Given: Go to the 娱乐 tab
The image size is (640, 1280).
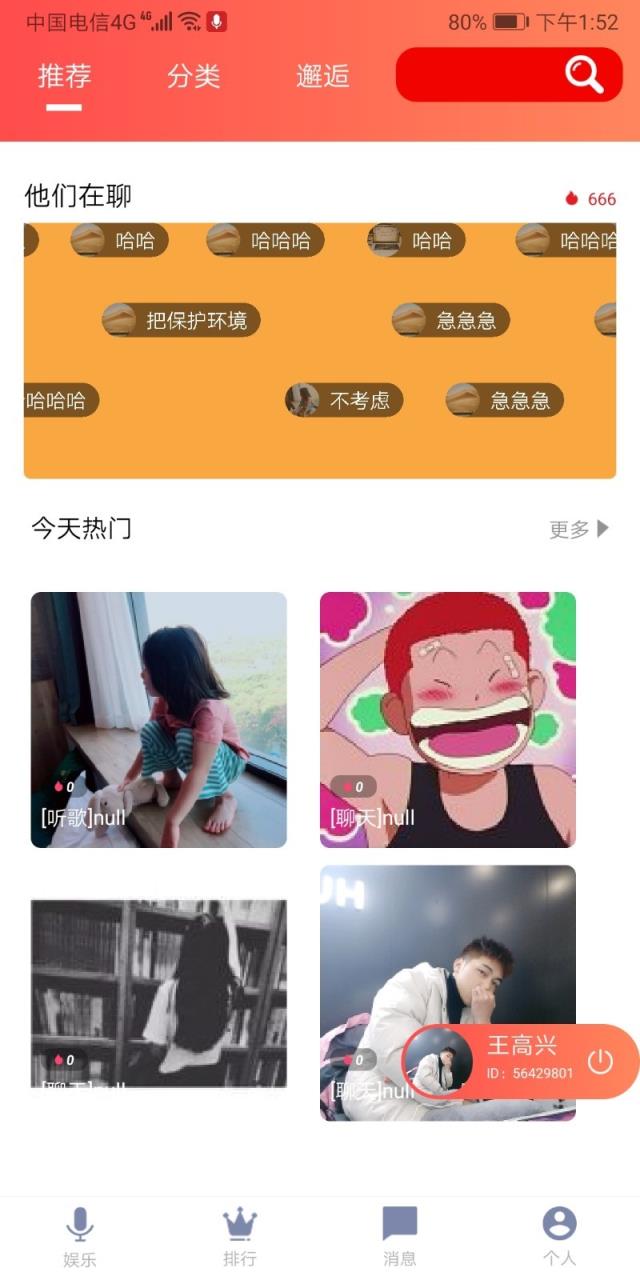Looking at the screenshot, I should pyautogui.click(x=80, y=1237).
